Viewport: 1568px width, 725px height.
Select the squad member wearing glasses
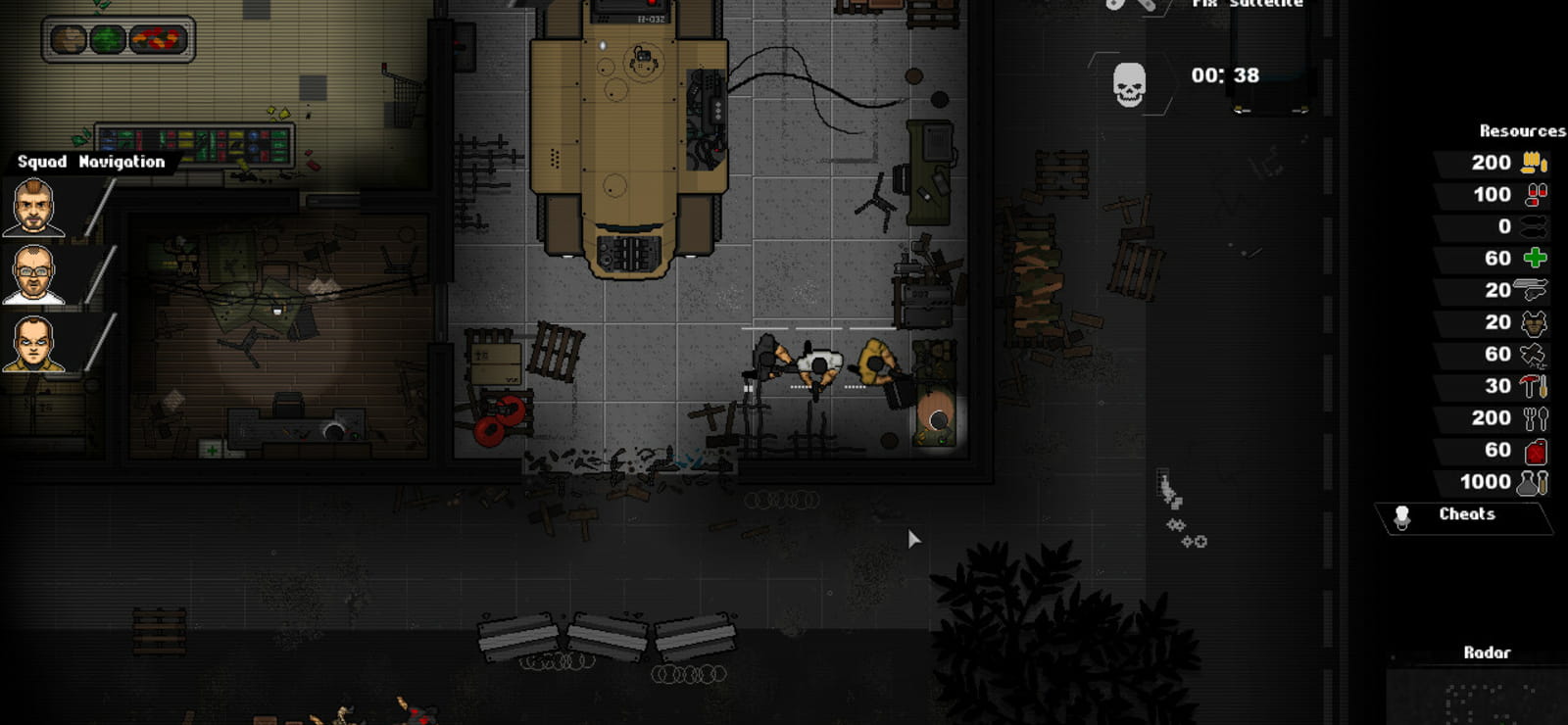(x=34, y=275)
